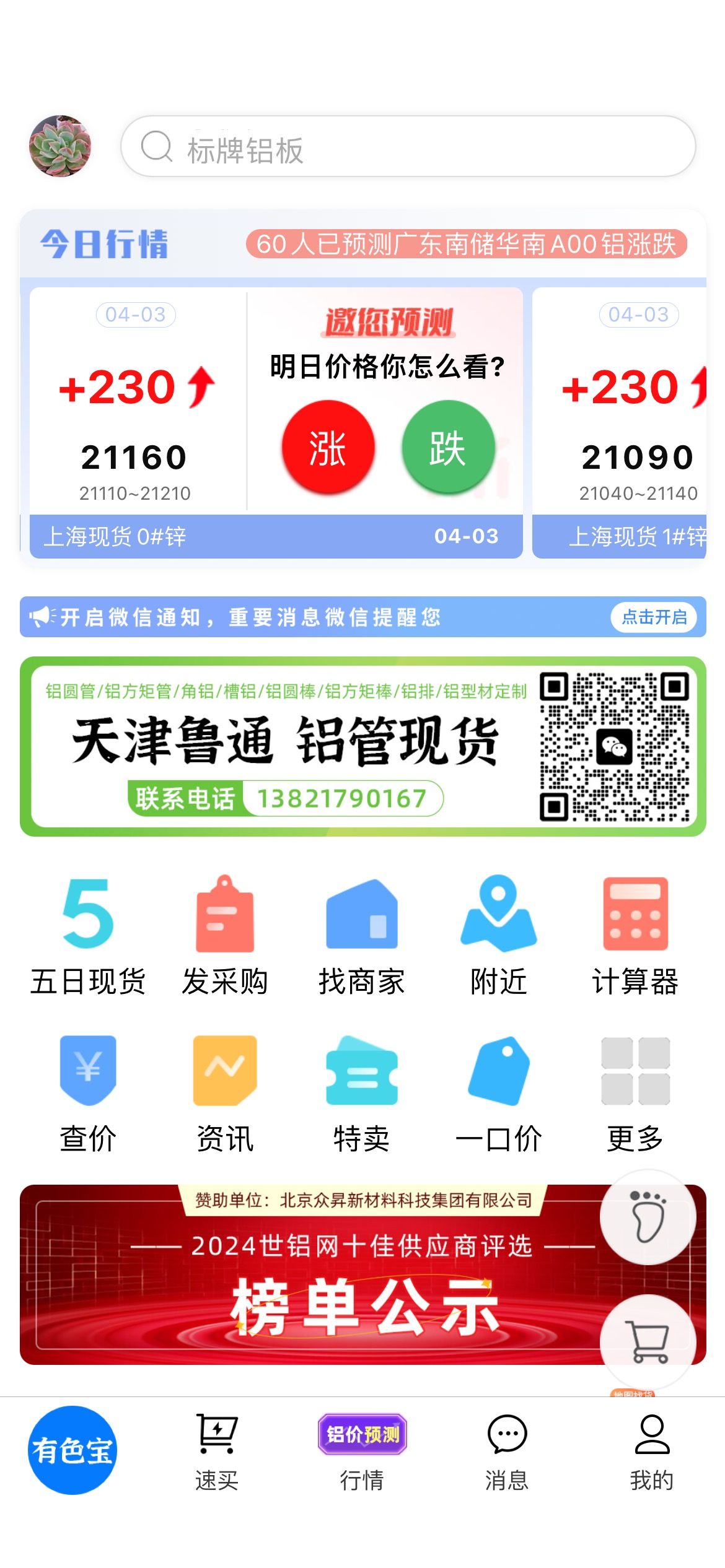Predict price drop with 跌 button

point(448,447)
